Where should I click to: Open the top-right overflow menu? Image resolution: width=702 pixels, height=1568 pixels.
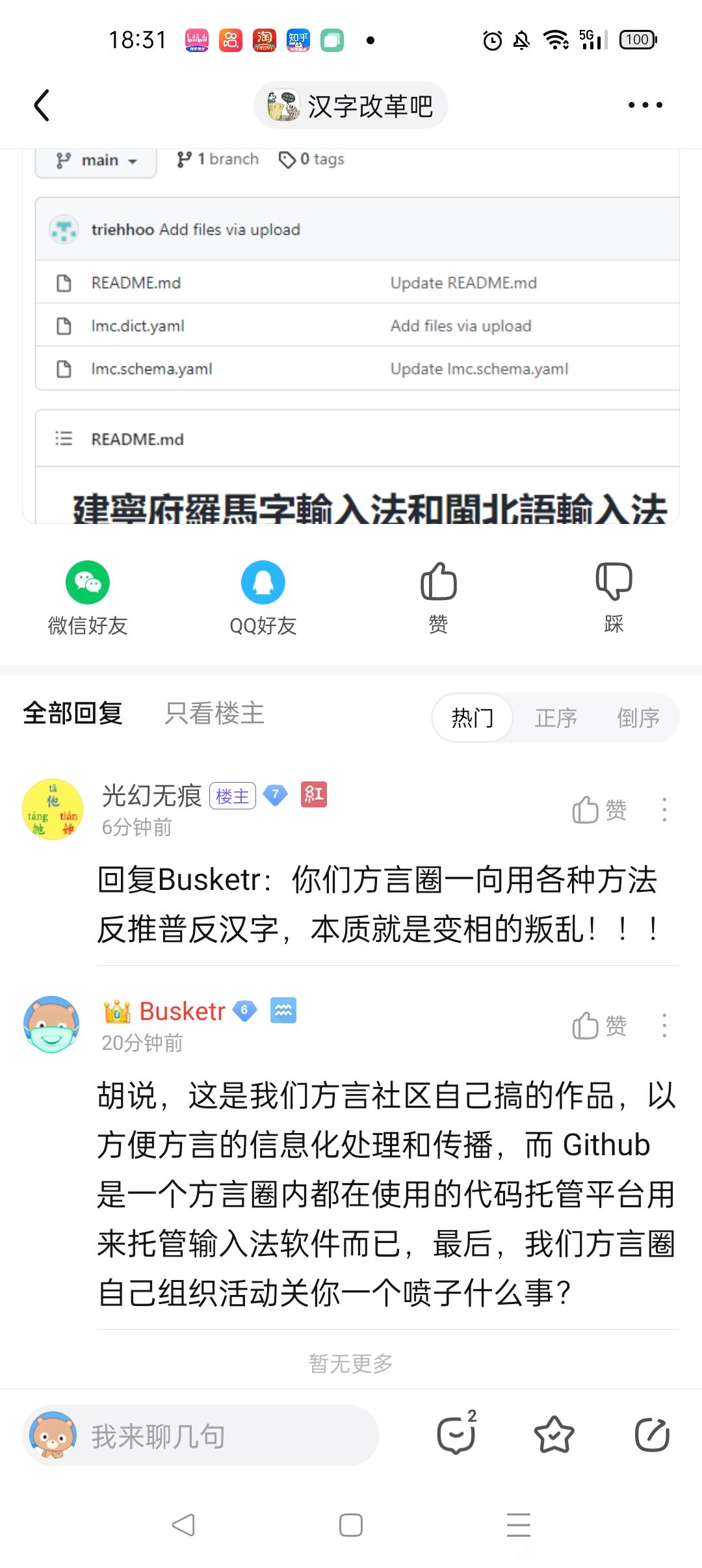click(x=645, y=105)
